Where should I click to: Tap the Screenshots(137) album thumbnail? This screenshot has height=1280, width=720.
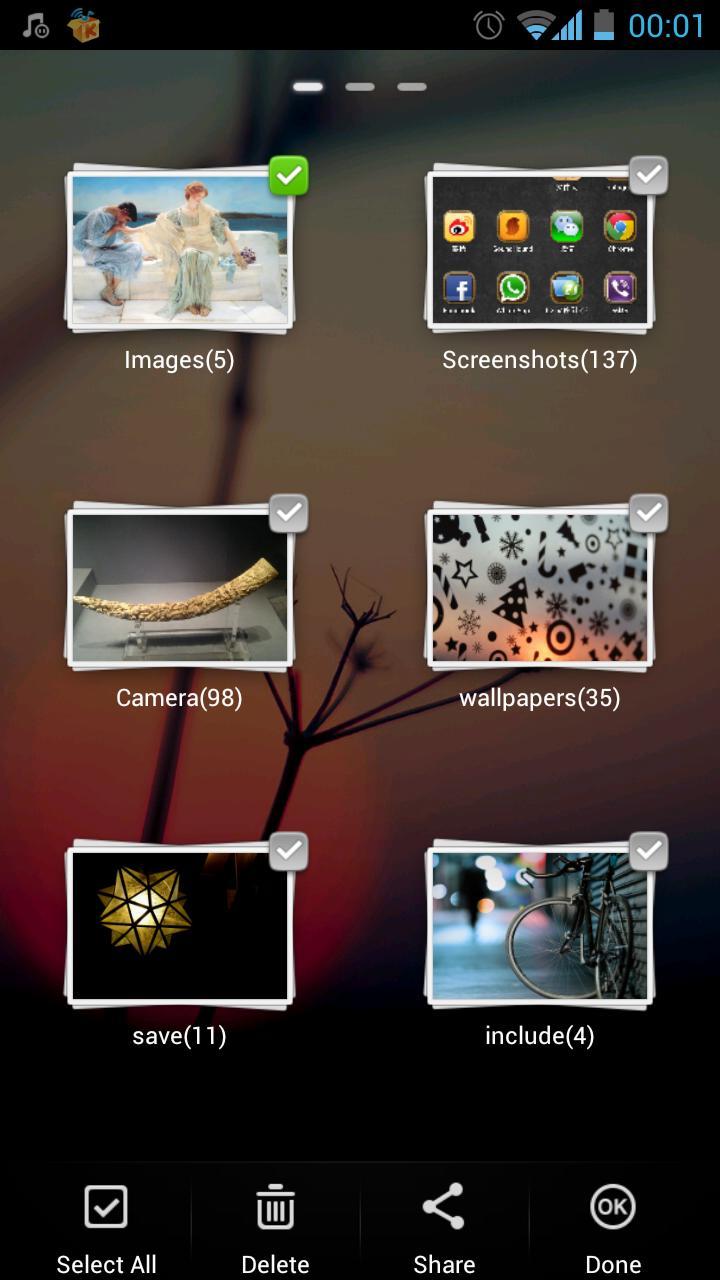(540, 250)
